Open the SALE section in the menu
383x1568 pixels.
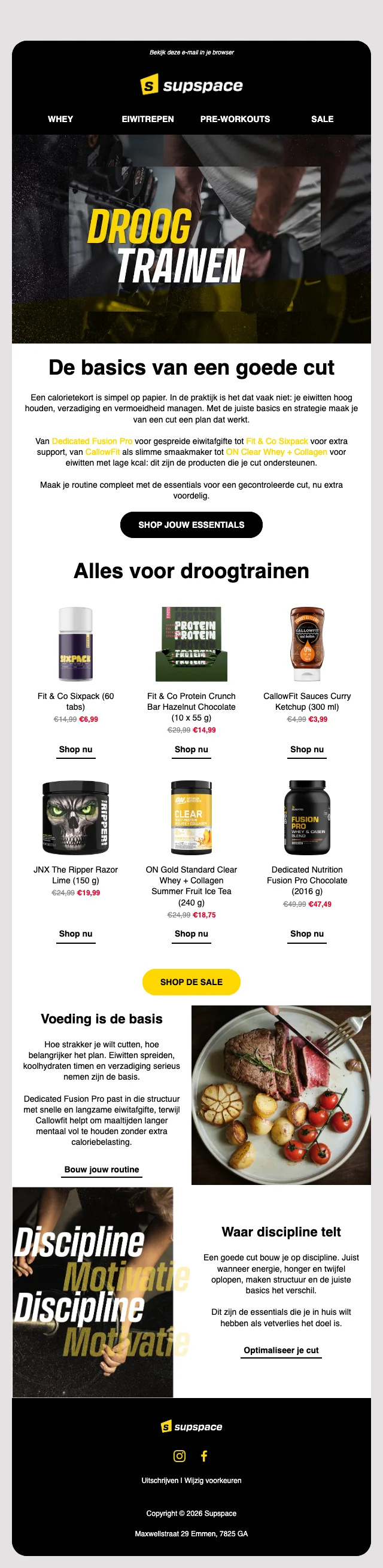[322, 119]
